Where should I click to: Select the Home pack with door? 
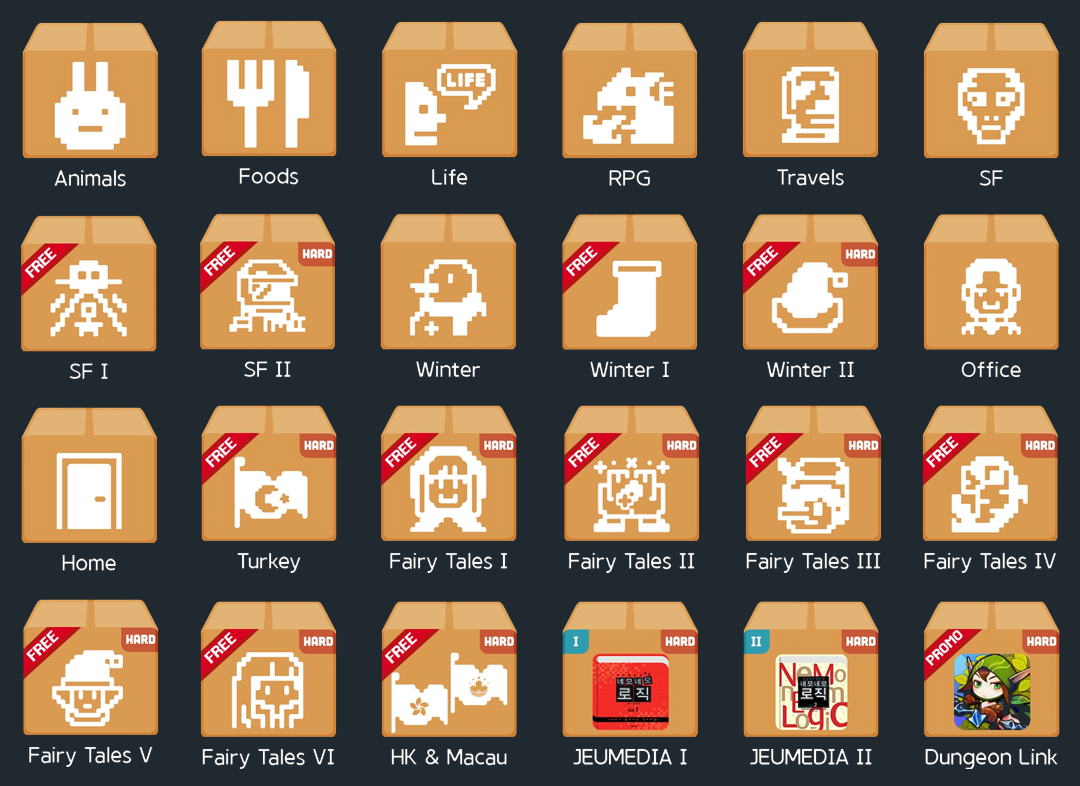[x=89, y=480]
